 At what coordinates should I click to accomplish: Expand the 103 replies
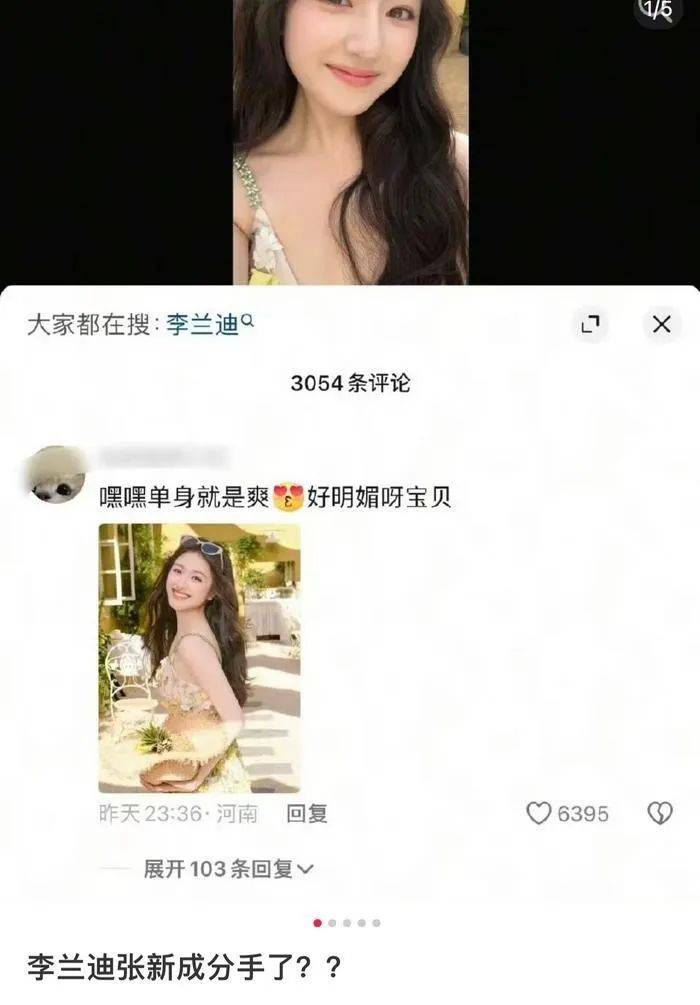(x=228, y=869)
